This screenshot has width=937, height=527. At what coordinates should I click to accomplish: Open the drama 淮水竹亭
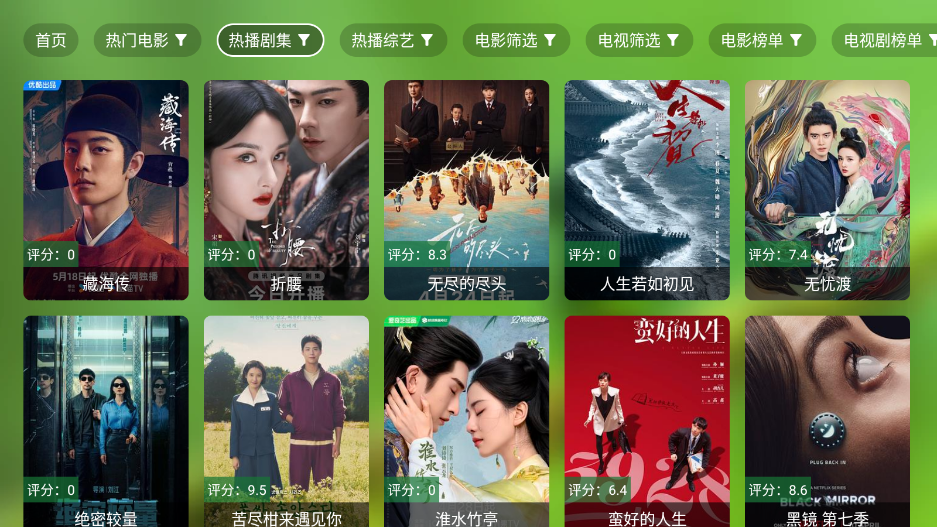pyautogui.click(x=466, y=420)
